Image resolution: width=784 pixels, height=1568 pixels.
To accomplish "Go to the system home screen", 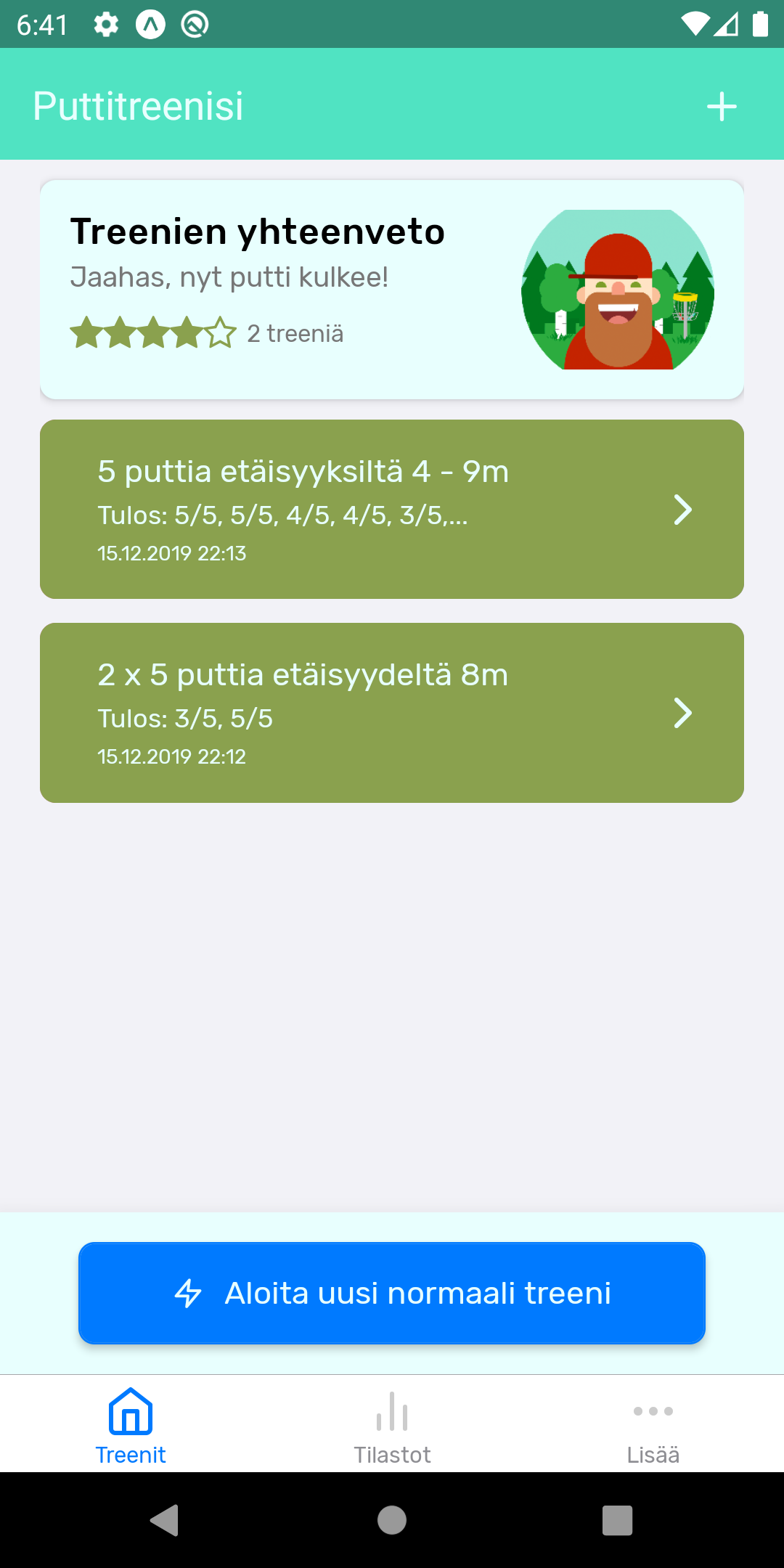I will (392, 1520).
